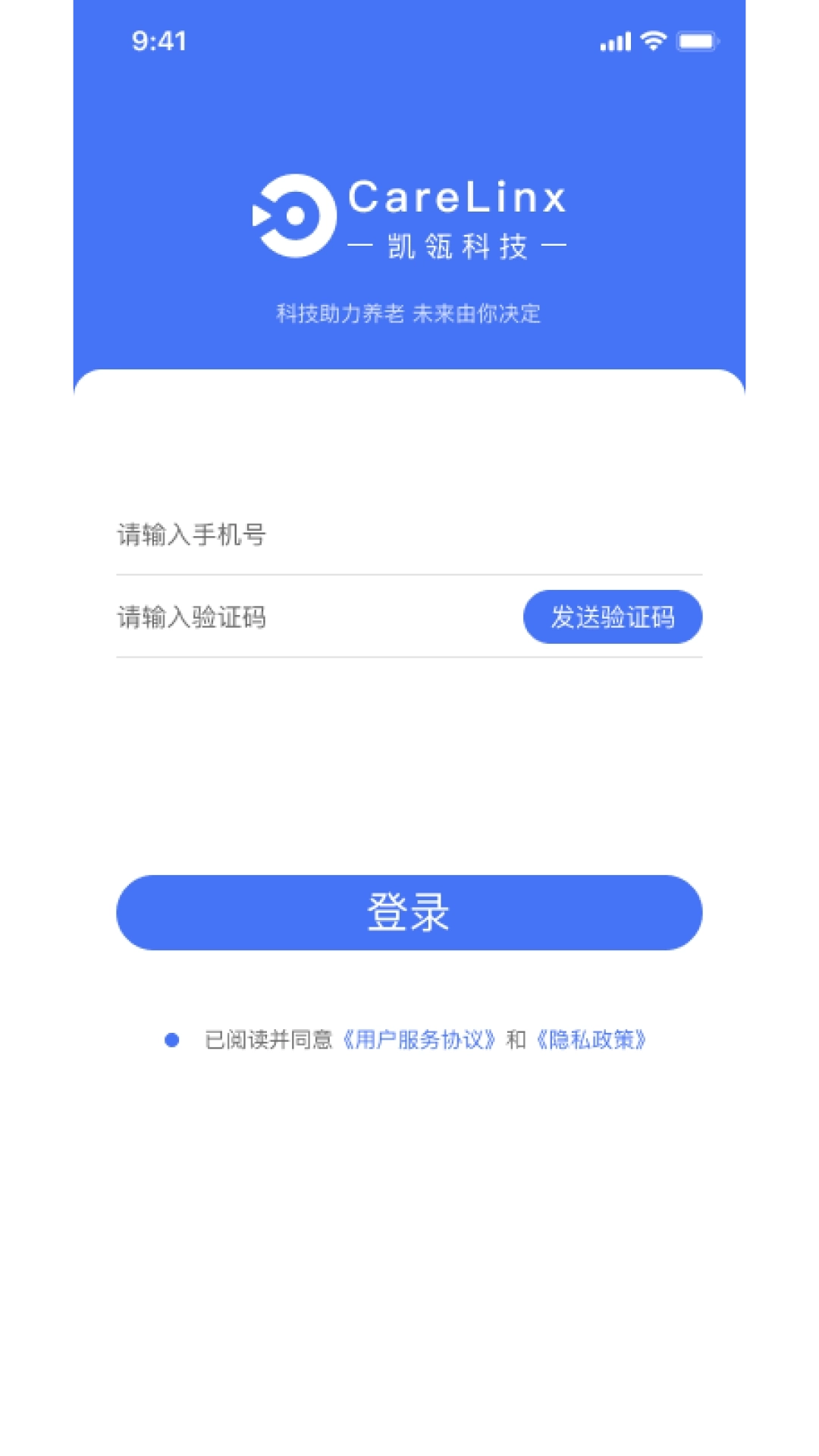Viewport: 819px width, 1456px height.
Task: Click the blue header banner area
Action: tap(409, 114)
